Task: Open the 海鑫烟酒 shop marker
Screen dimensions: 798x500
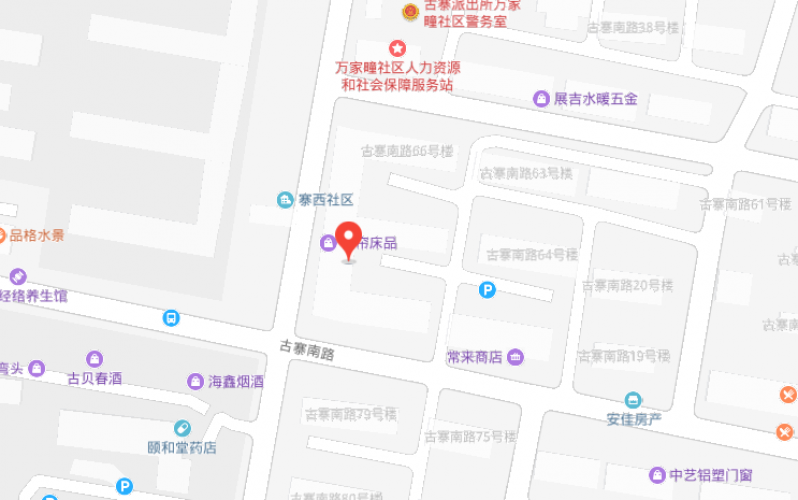Action: (x=195, y=381)
